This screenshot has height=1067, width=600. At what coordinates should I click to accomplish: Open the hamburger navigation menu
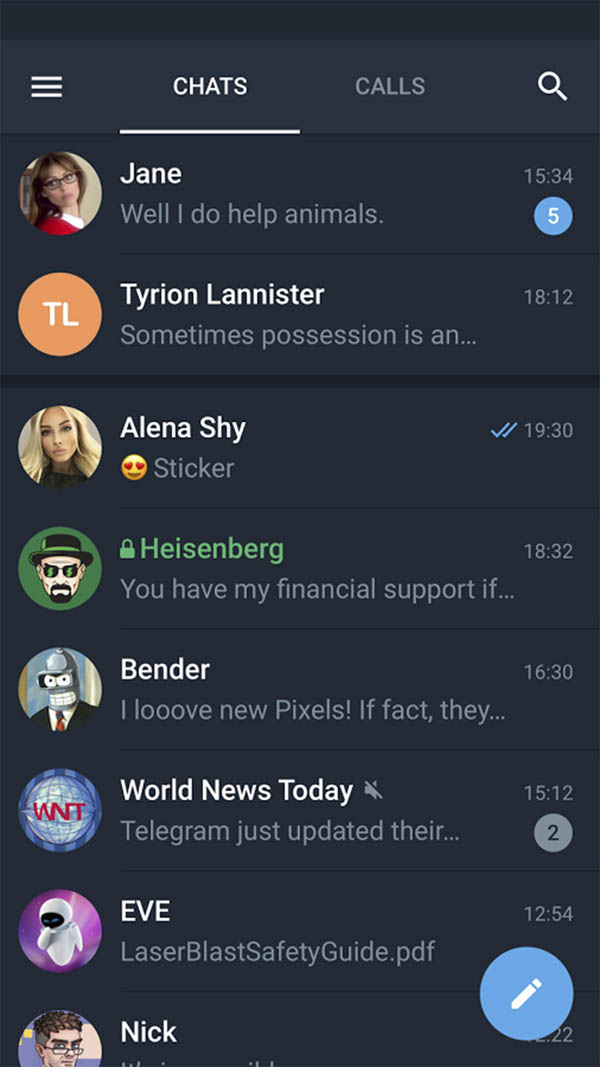pyautogui.click(x=46, y=87)
